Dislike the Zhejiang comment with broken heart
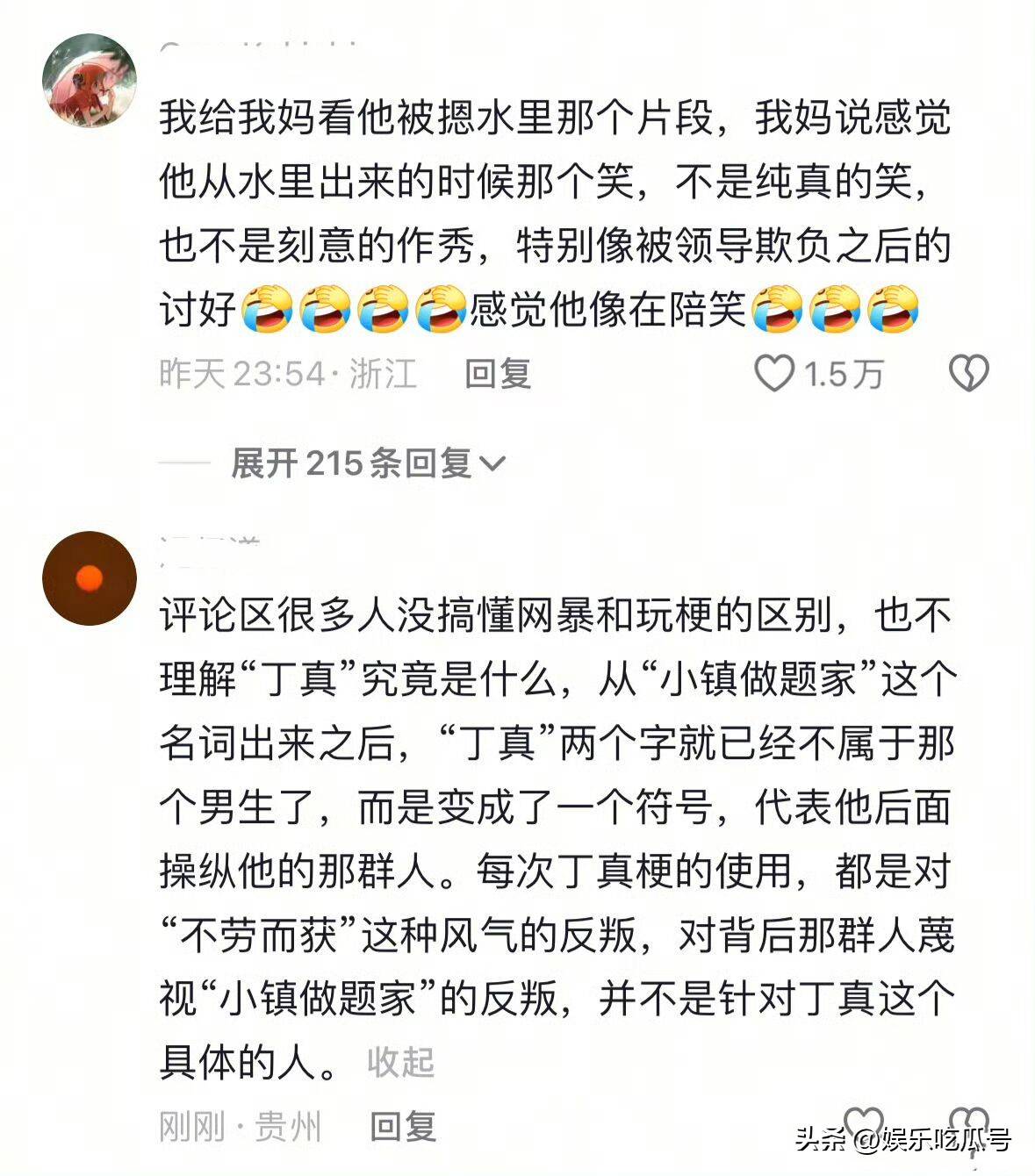Image resolution: width=1035 pixels, height=1176 pixels. pyautogui.click(x=968, y=374)
